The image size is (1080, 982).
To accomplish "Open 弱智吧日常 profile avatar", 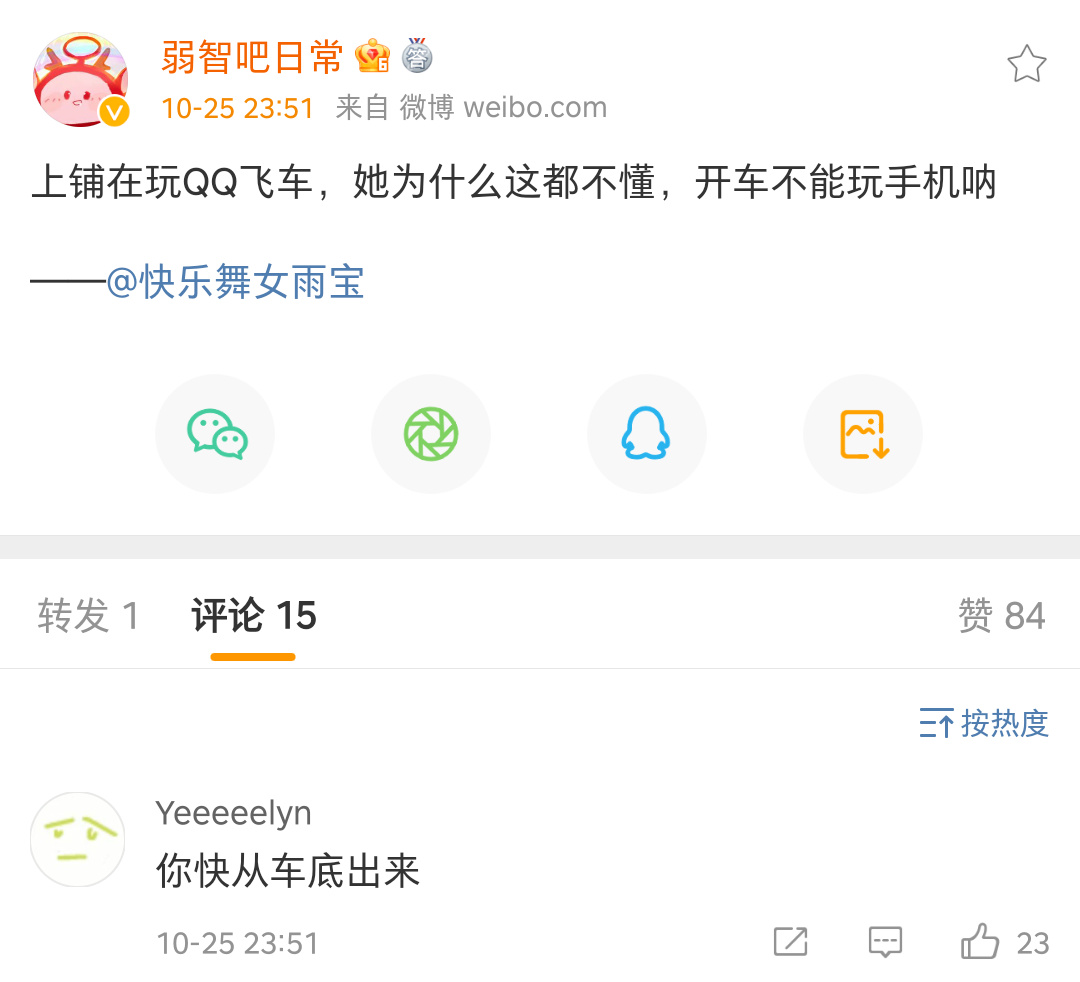I will (81, 80).
